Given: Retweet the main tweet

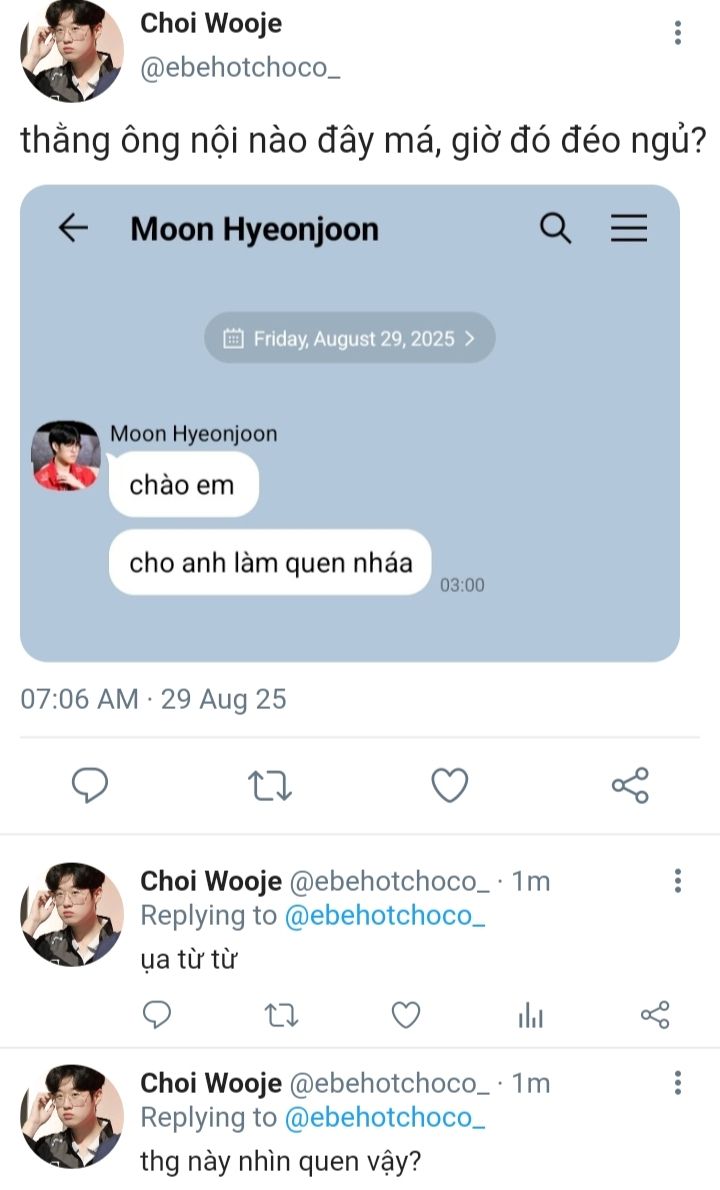Looking at the screenshot, I should pyautogui.click(x=270, y=786).
